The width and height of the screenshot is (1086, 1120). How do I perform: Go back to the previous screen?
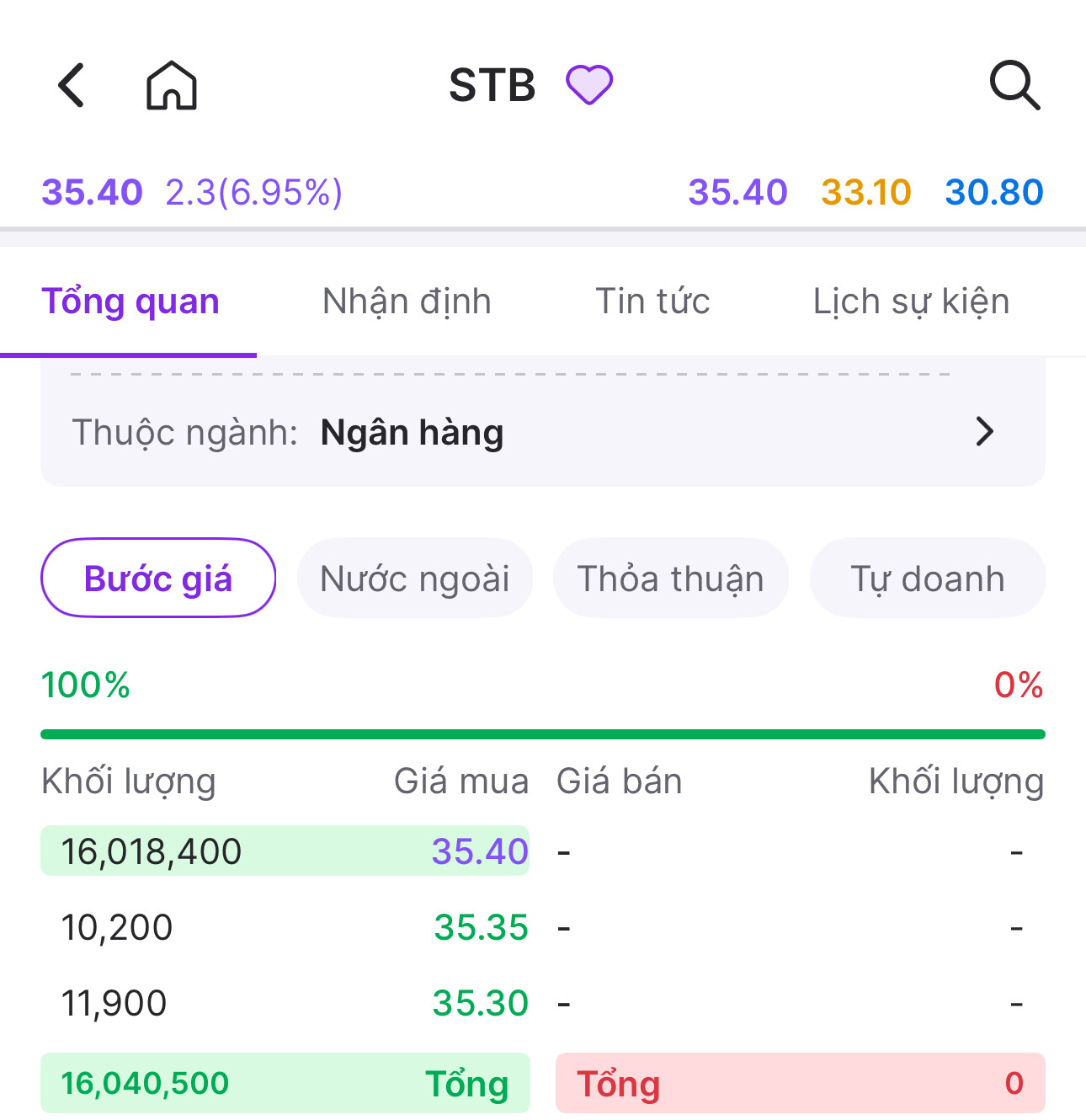click(72, 86)
